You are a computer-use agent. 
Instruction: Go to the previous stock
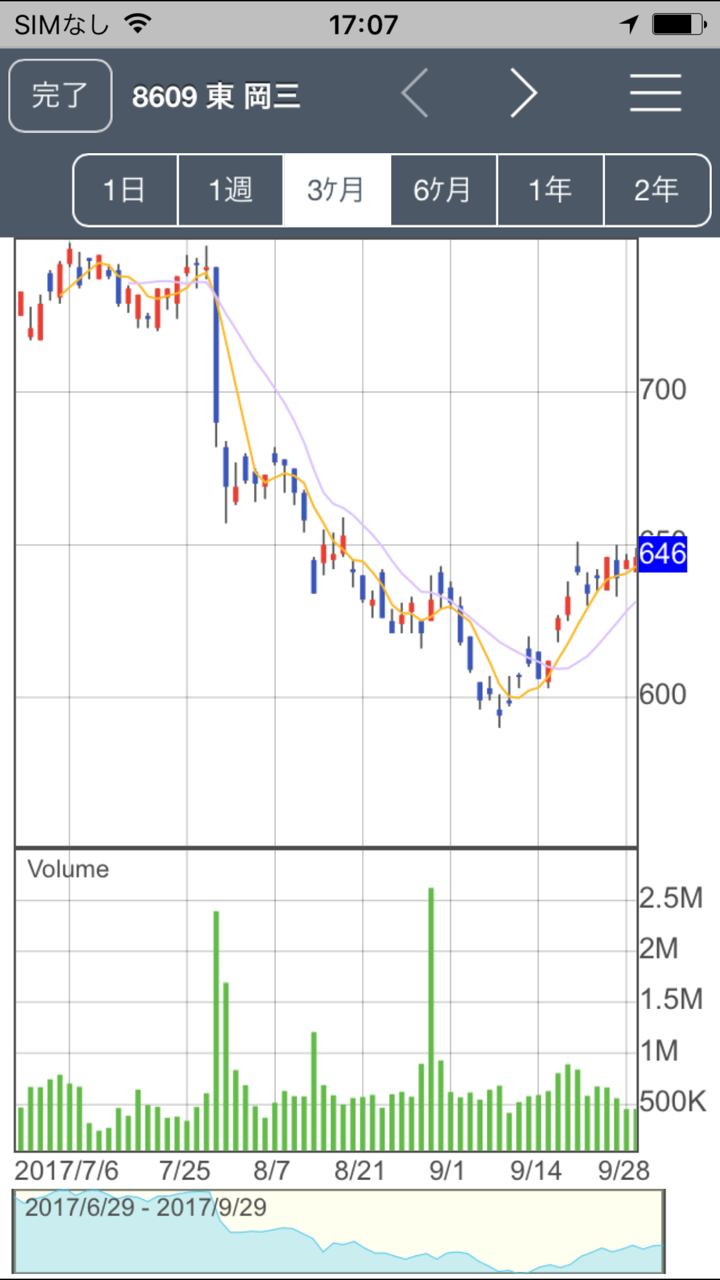(415, 94)
